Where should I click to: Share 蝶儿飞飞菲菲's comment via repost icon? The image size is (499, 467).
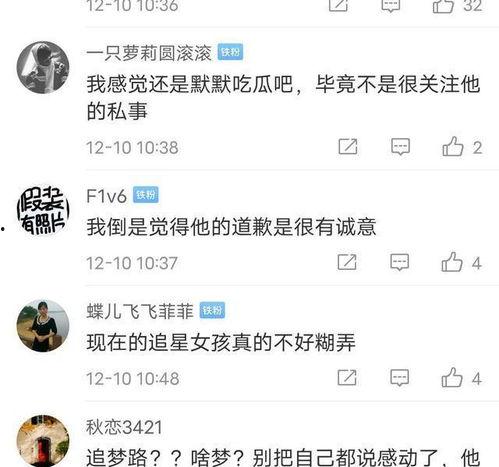(347, 378)
